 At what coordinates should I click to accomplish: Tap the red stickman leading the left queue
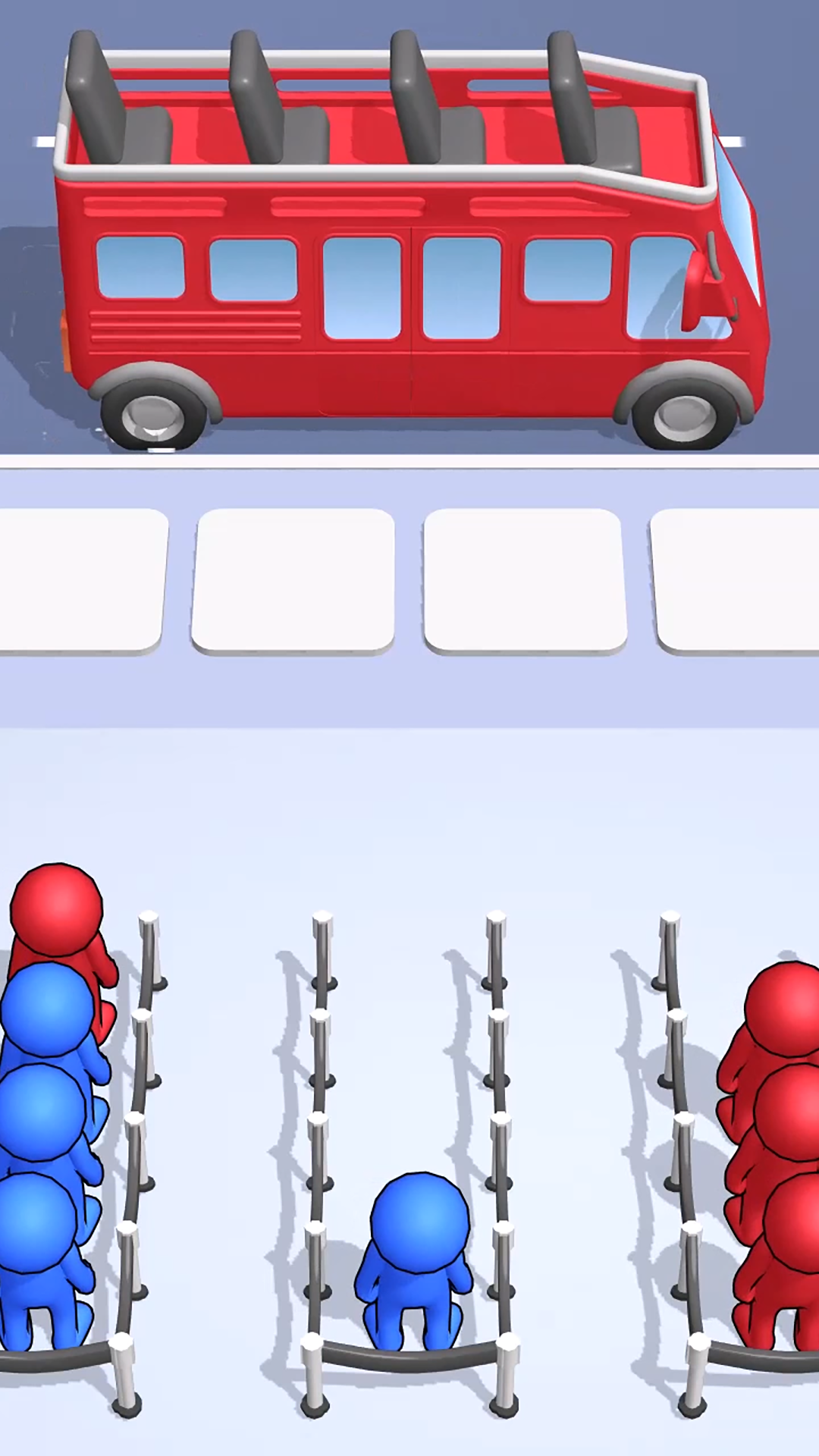click(x=57, y=914)
